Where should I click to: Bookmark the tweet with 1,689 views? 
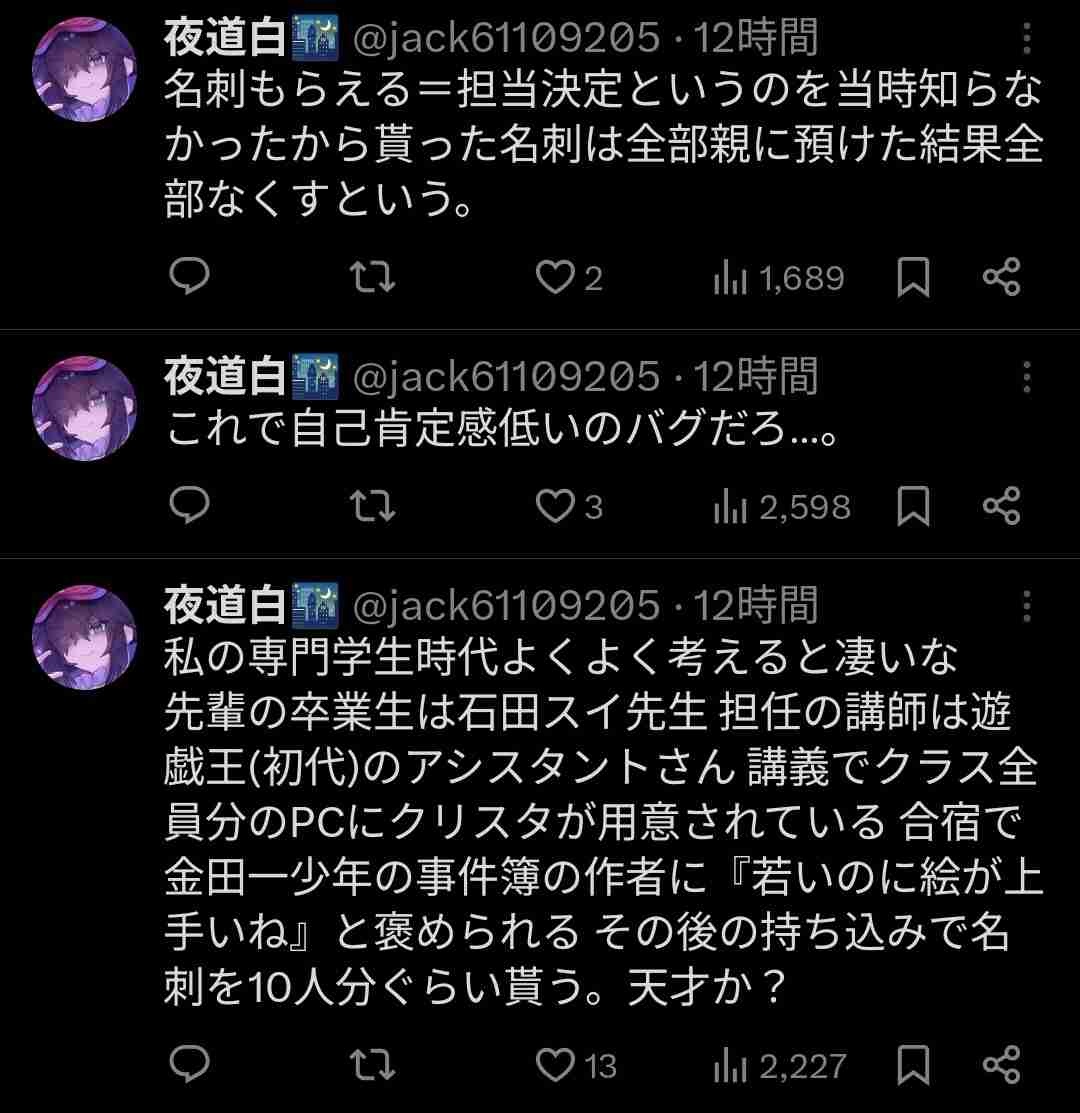tap(912, 278)
